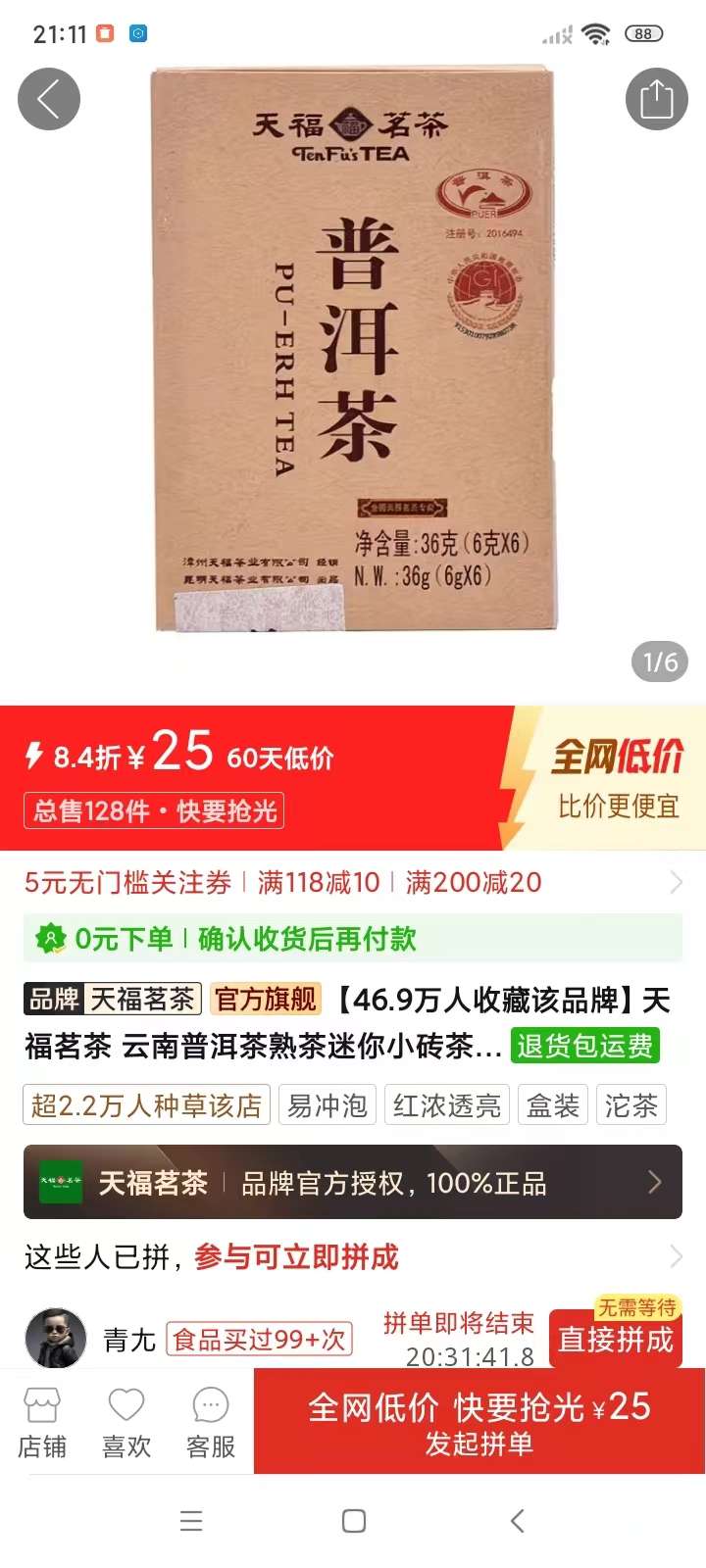This screenshot has height=1568, width=706.
Task: View all ongoing group buys 这些人已拼
Action: (x=352, y=1256)
